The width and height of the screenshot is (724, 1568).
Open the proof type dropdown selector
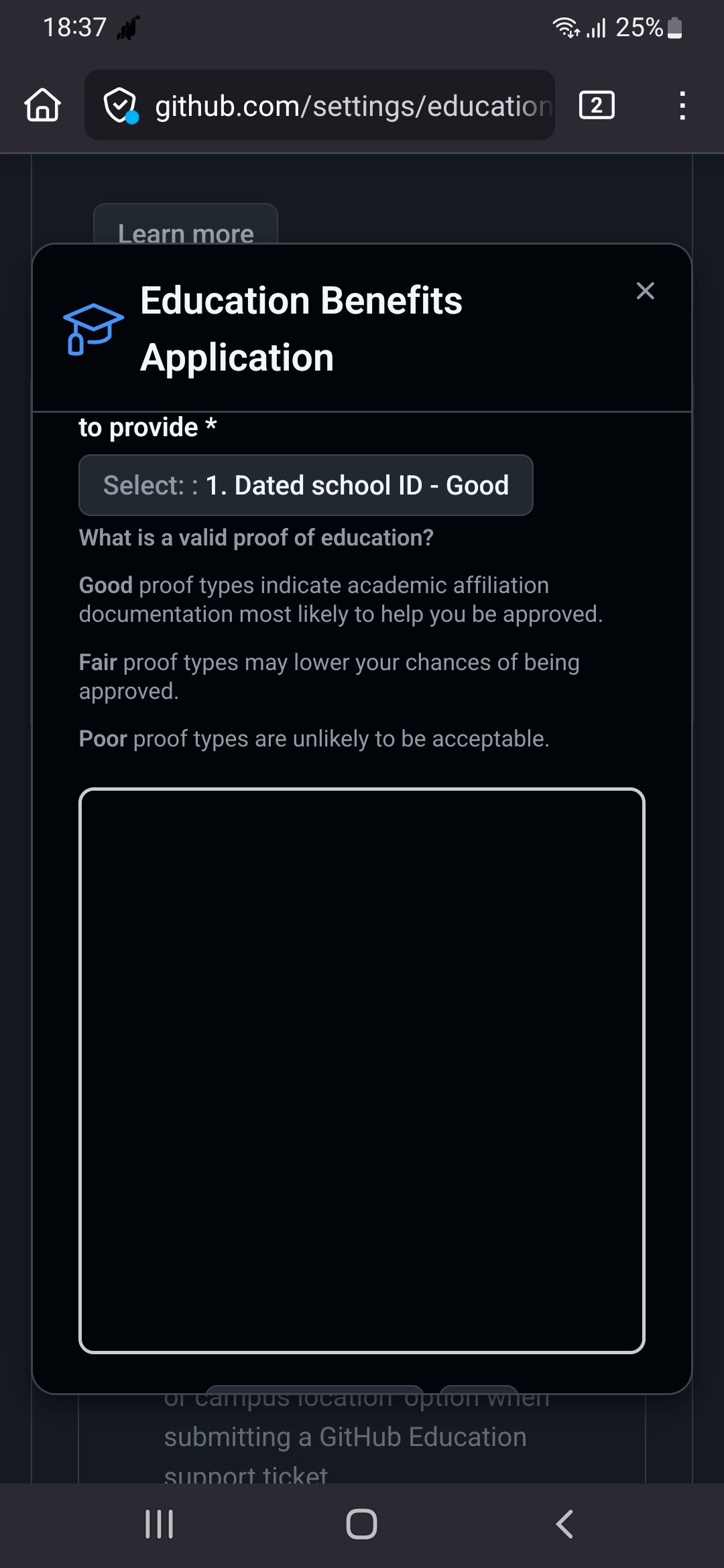[x=306, y=485]
